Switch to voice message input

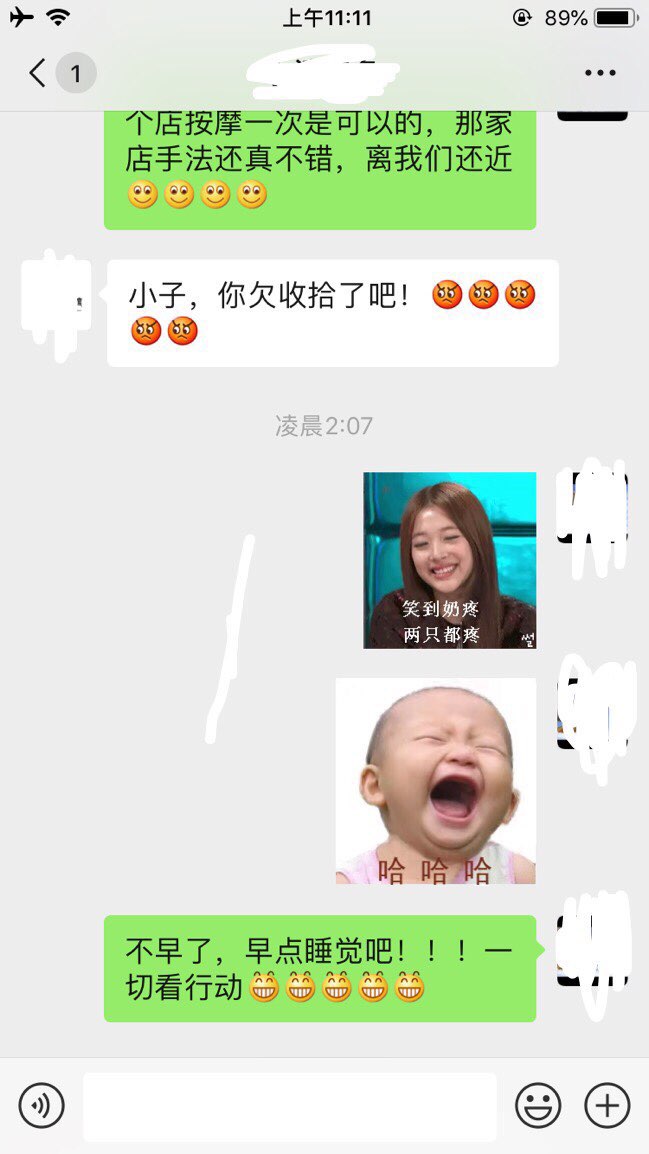pos(41,1106)
